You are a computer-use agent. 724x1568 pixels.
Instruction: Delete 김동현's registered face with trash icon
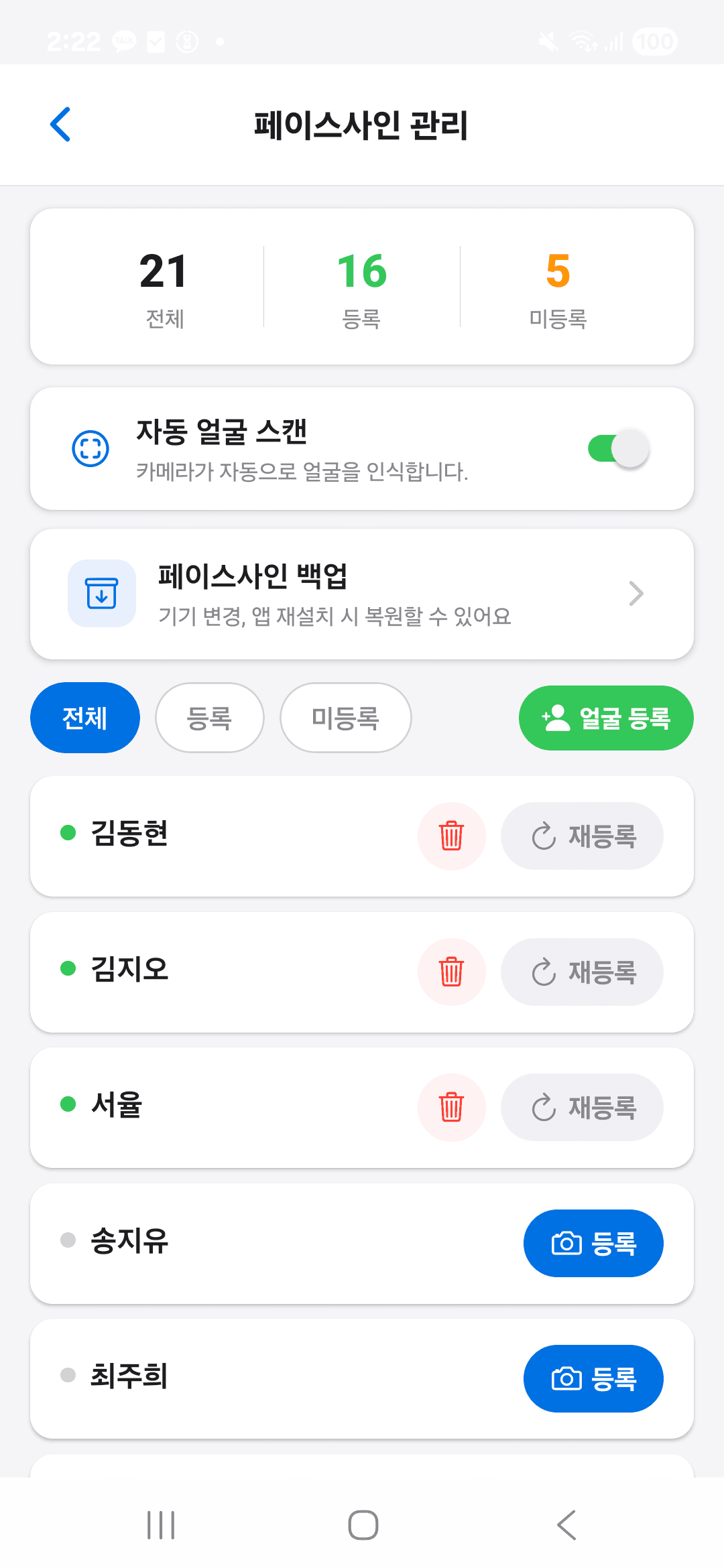[x=452, y=836]
